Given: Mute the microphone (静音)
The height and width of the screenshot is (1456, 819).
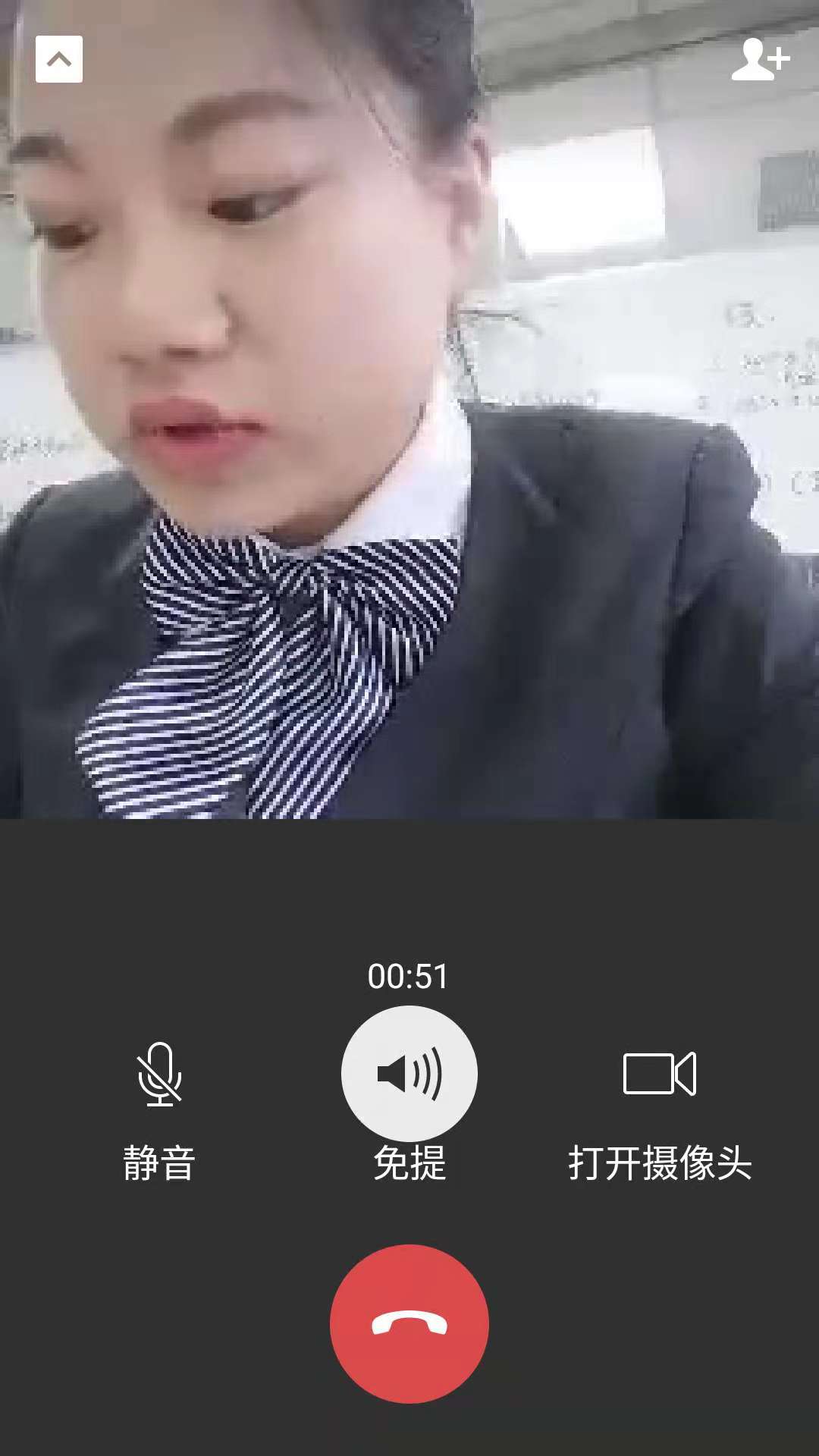Looking at the screenshot, I should coord(159,1075).
